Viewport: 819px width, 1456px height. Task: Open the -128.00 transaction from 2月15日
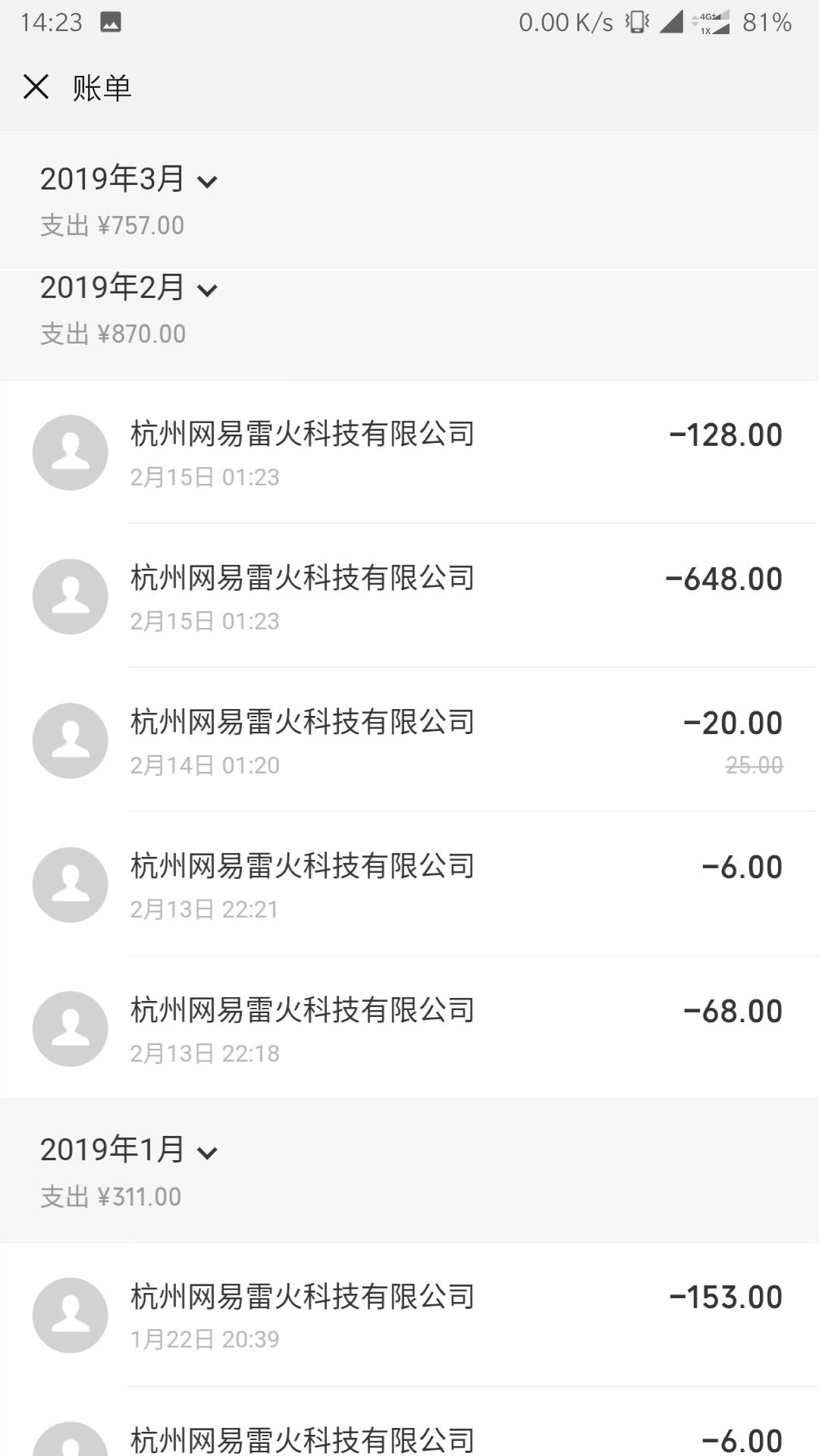click(409, 453)
